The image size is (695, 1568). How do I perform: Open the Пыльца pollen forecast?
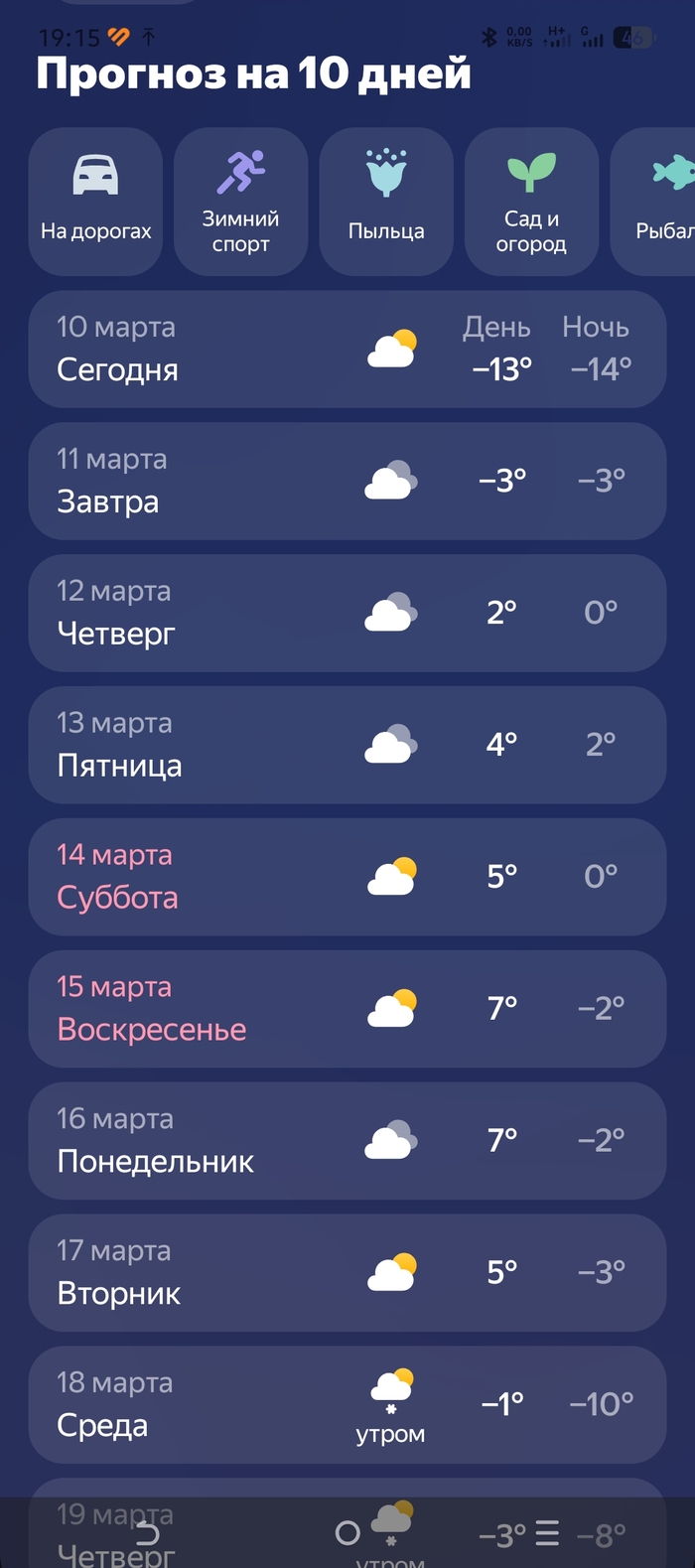[x=386, y=202]
